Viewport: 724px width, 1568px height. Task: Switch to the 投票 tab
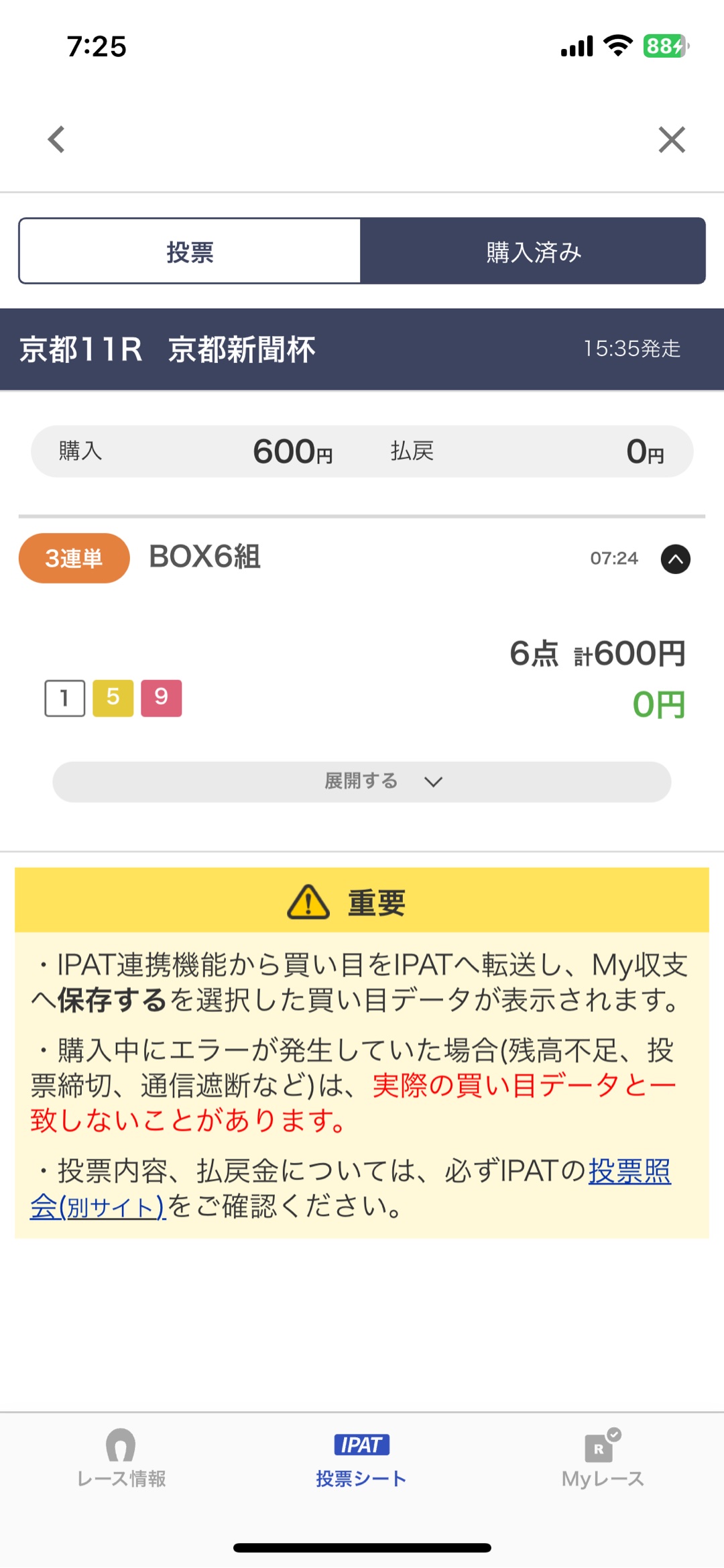(x=190, y=251)
